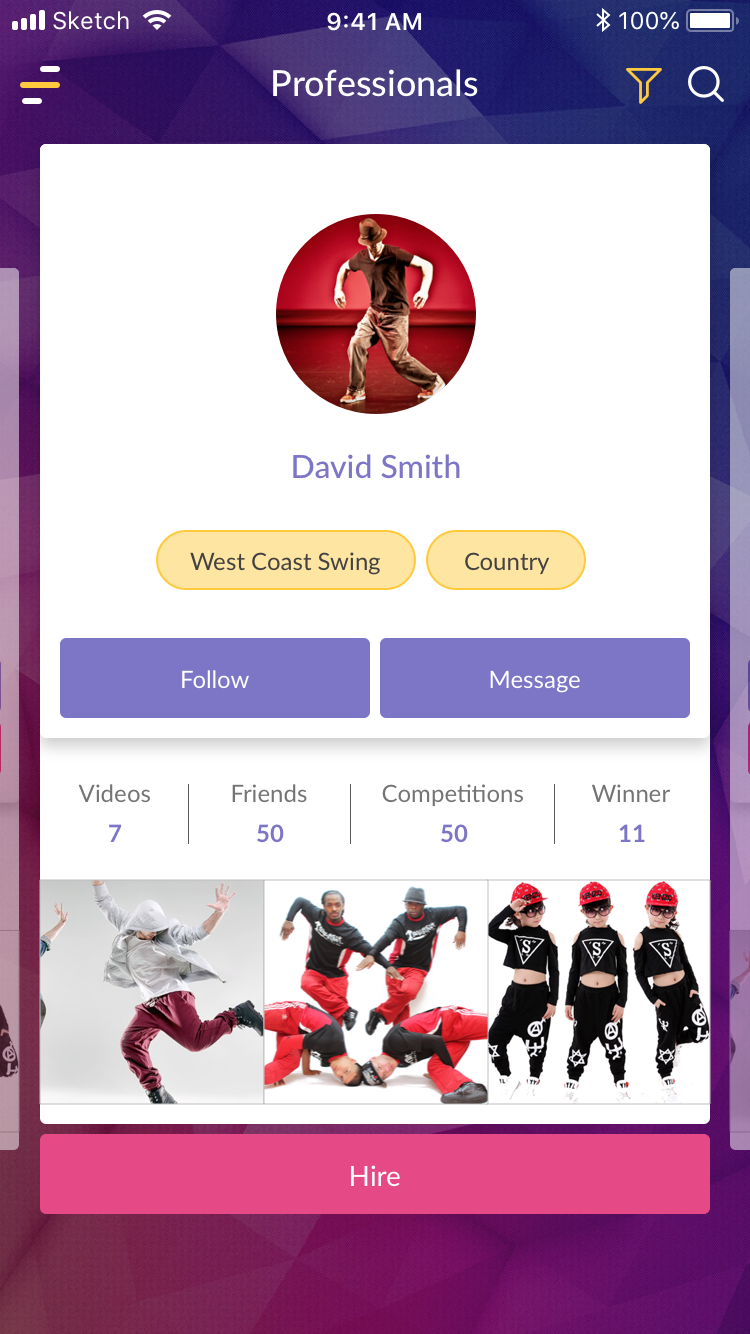The image size is (750, 1334).
Task: Select the Country chip
Action: tap(505, 561)
